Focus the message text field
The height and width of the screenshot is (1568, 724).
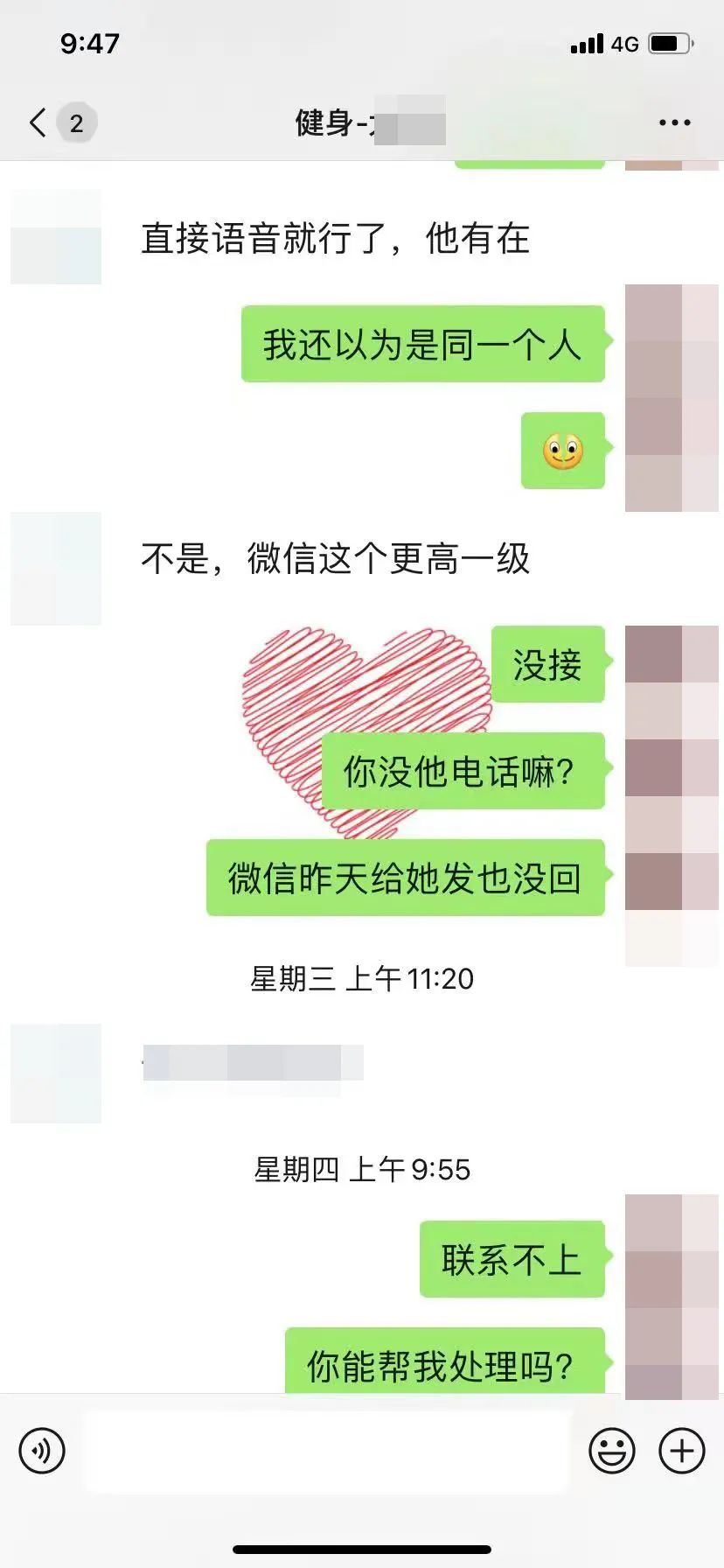point(325,1450)
